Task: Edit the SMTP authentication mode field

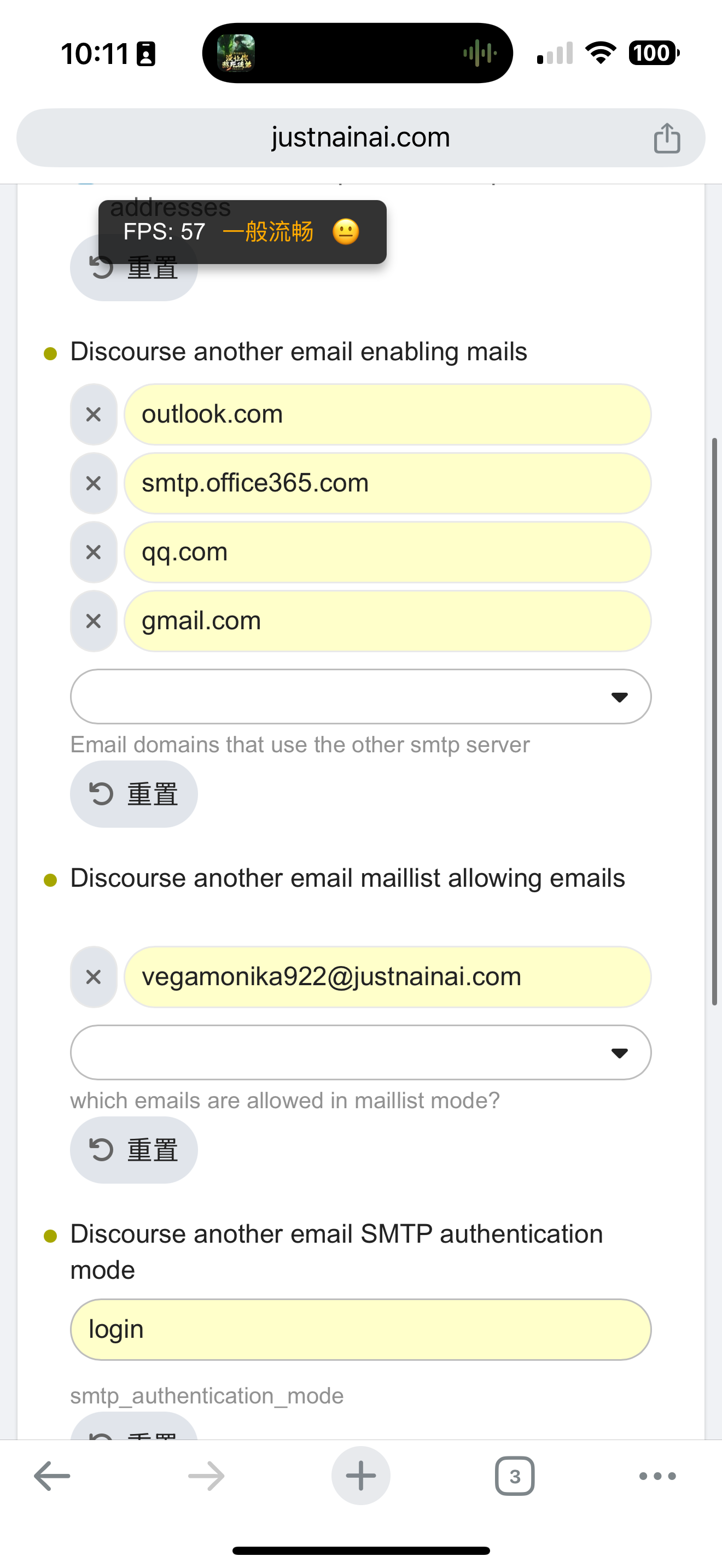Action: tap(360, 1330)
